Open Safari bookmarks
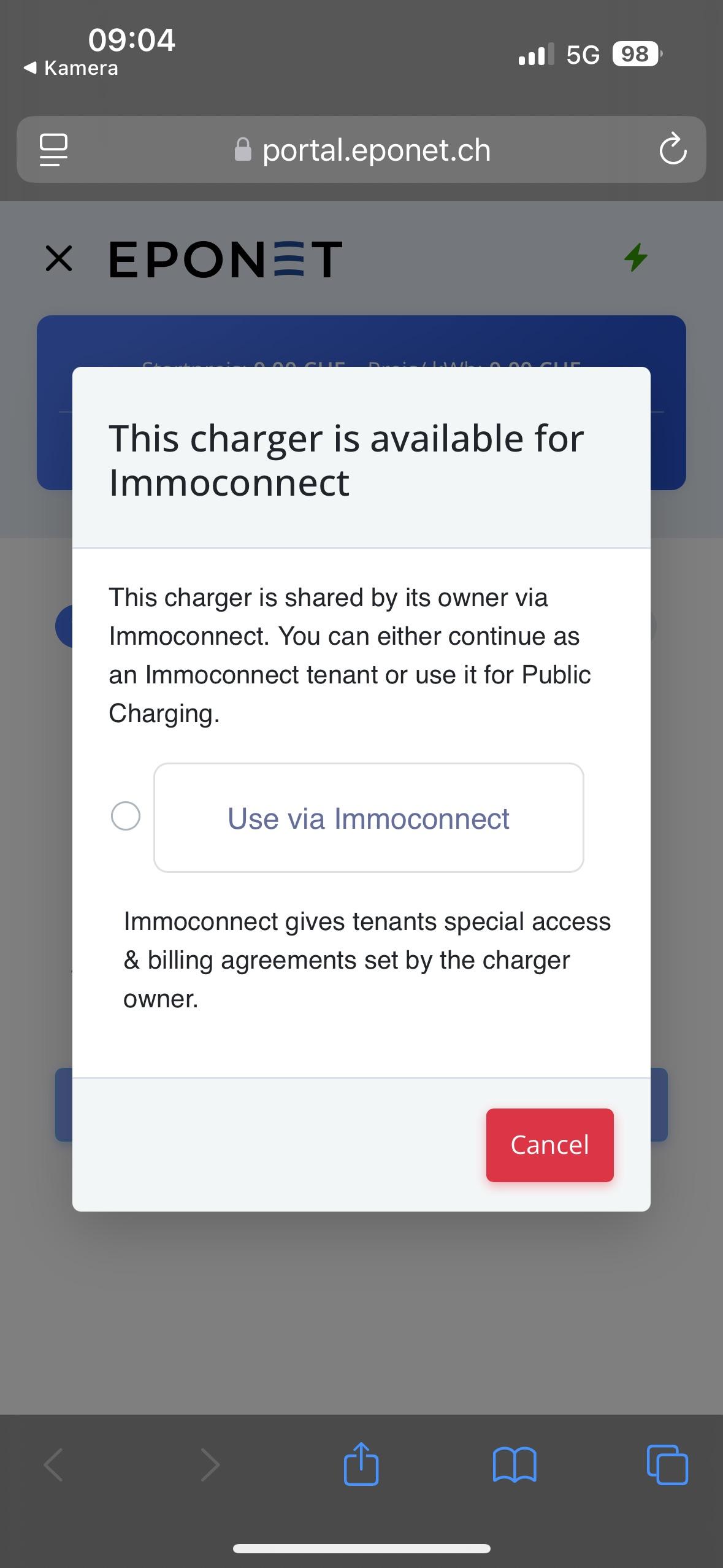This screenshot has height=1568, width=723. point(515,1465)
